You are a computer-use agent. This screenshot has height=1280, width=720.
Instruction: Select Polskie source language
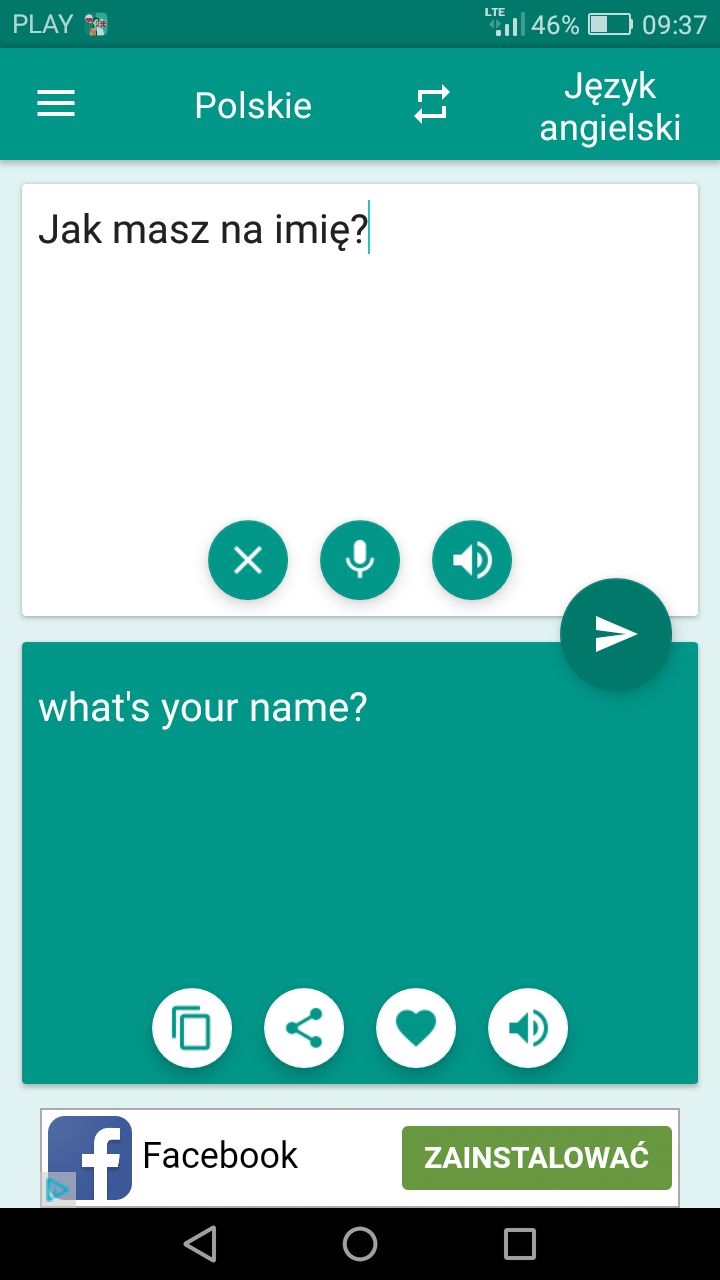click(253, 105)
